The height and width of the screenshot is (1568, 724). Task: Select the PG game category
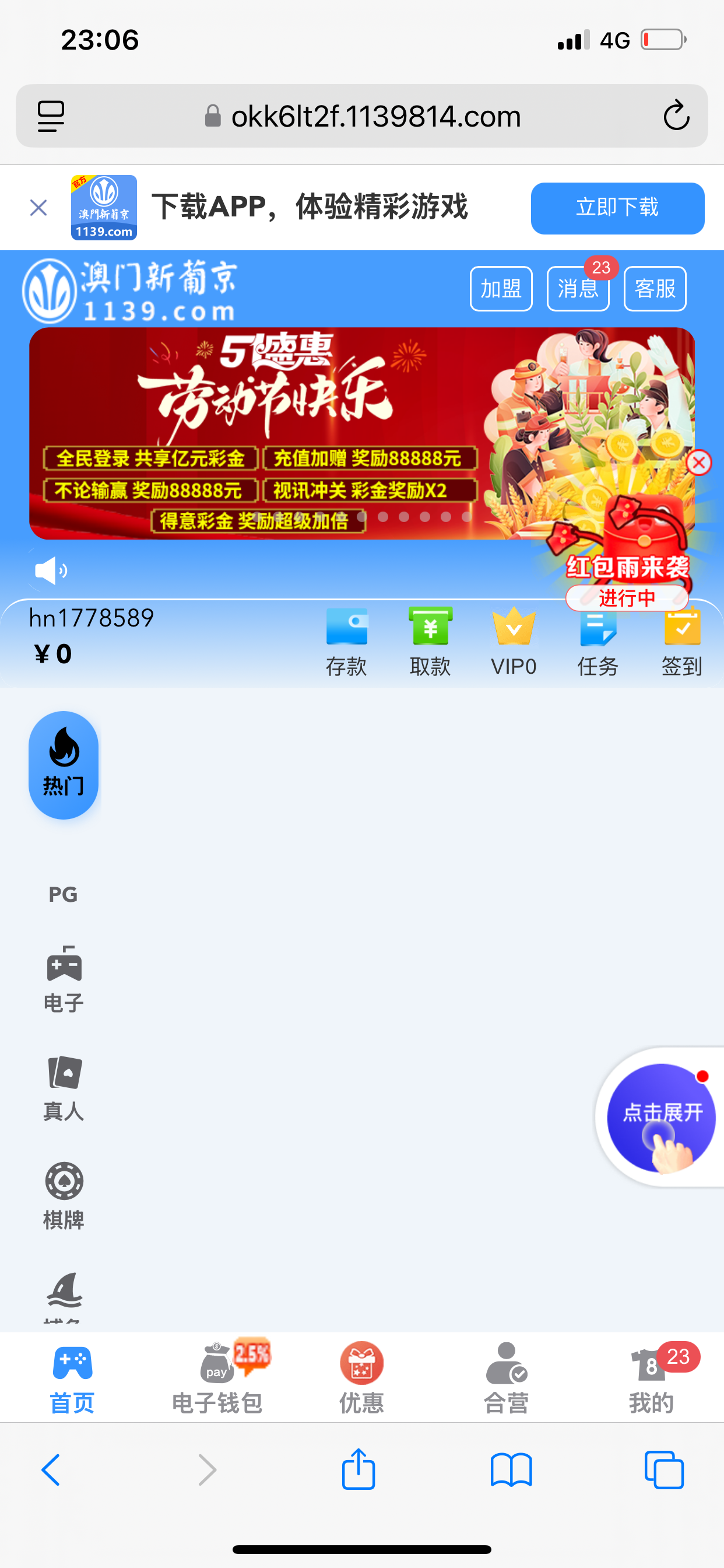[64, 894]
